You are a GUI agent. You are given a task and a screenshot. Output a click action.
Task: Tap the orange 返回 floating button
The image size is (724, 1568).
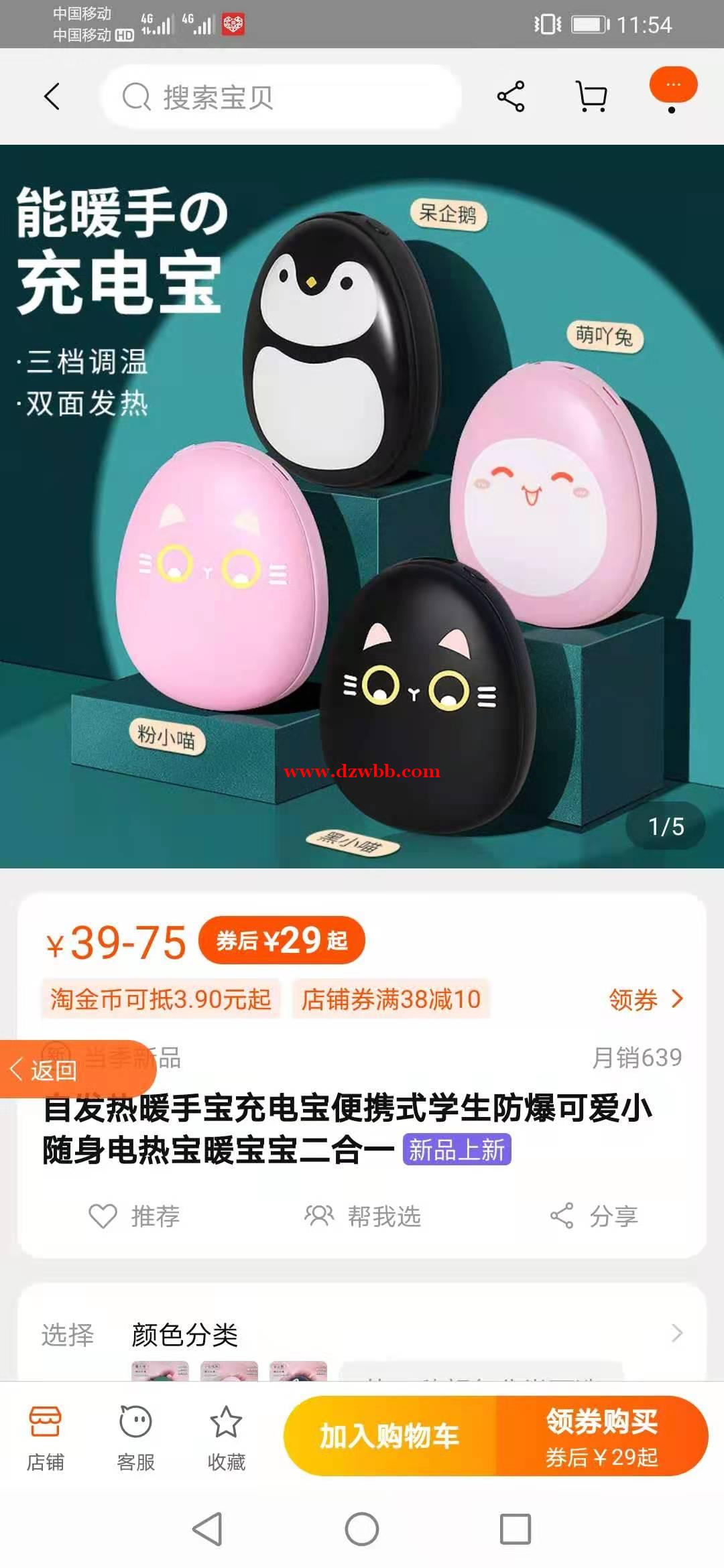[x=54, y=1070]
